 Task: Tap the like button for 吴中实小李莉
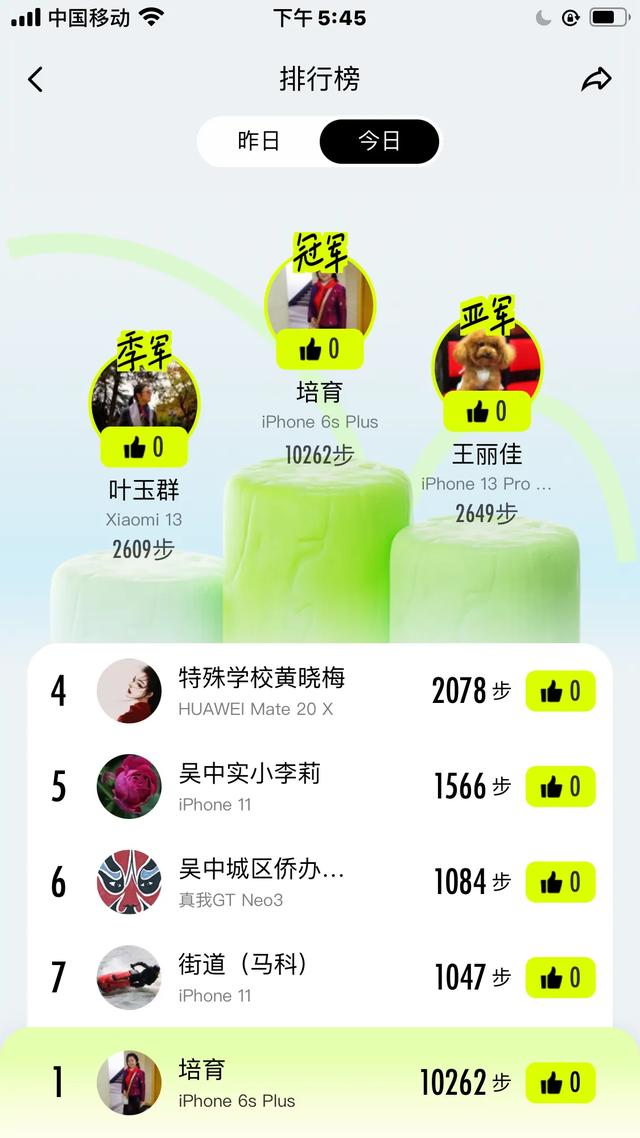[560, 787]
